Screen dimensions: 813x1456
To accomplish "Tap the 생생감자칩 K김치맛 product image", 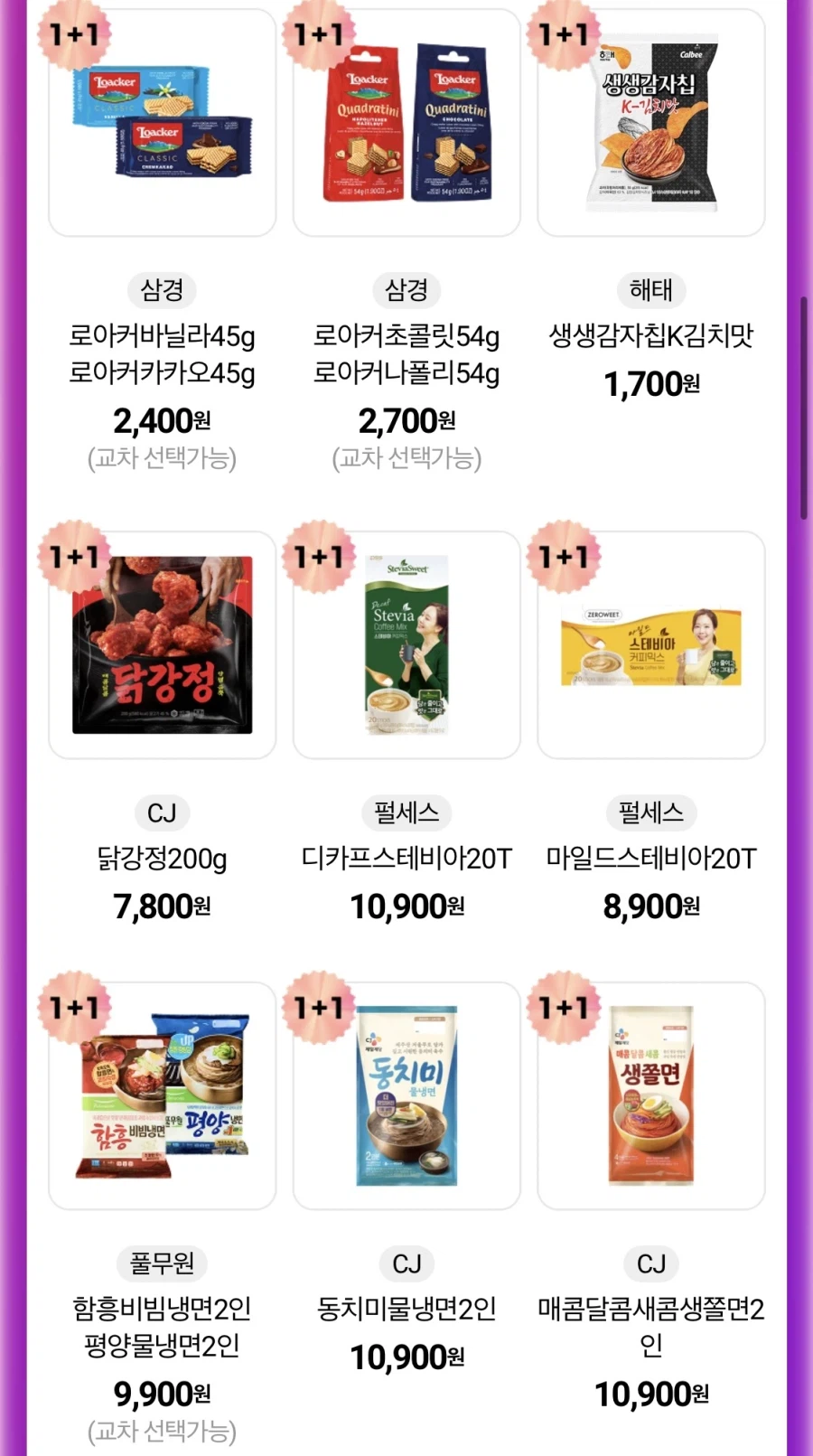I will (652, 124).
